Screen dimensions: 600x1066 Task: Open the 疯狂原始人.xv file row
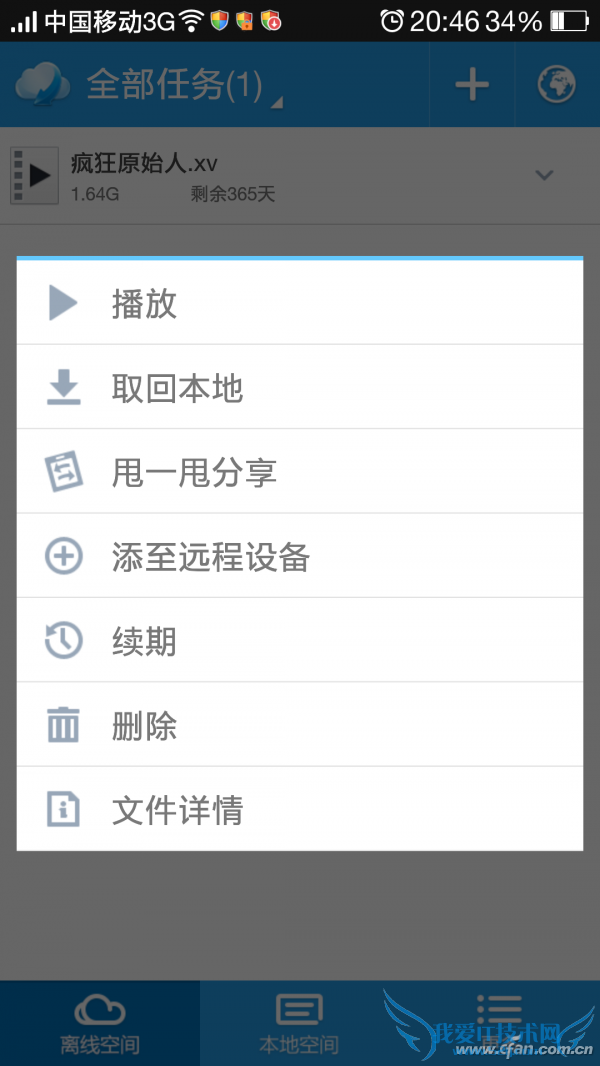pos(250,175)
